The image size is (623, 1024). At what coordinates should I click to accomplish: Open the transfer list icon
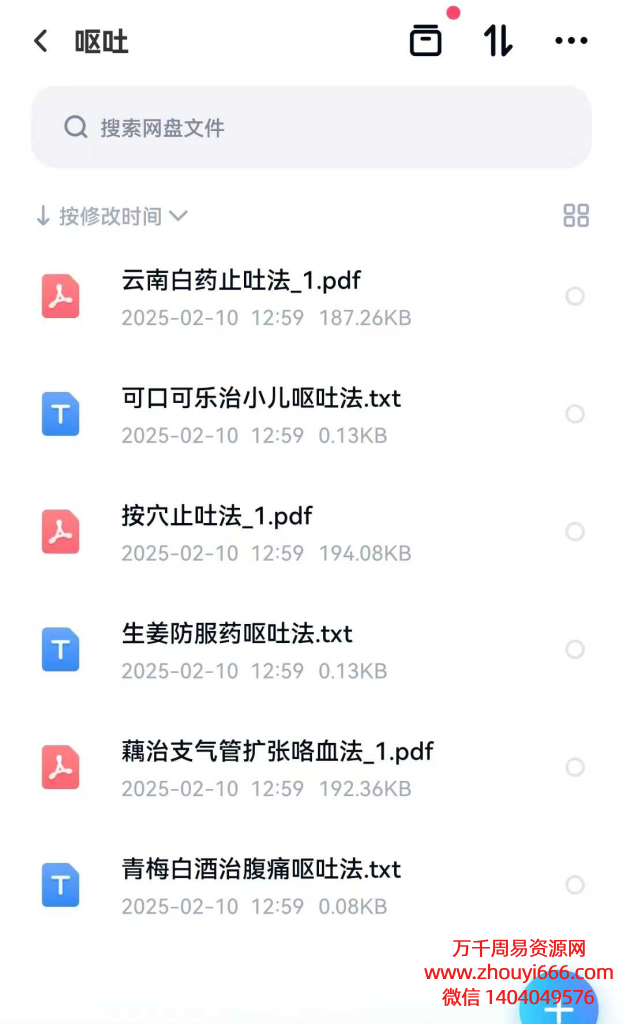[x=425, y=41]
